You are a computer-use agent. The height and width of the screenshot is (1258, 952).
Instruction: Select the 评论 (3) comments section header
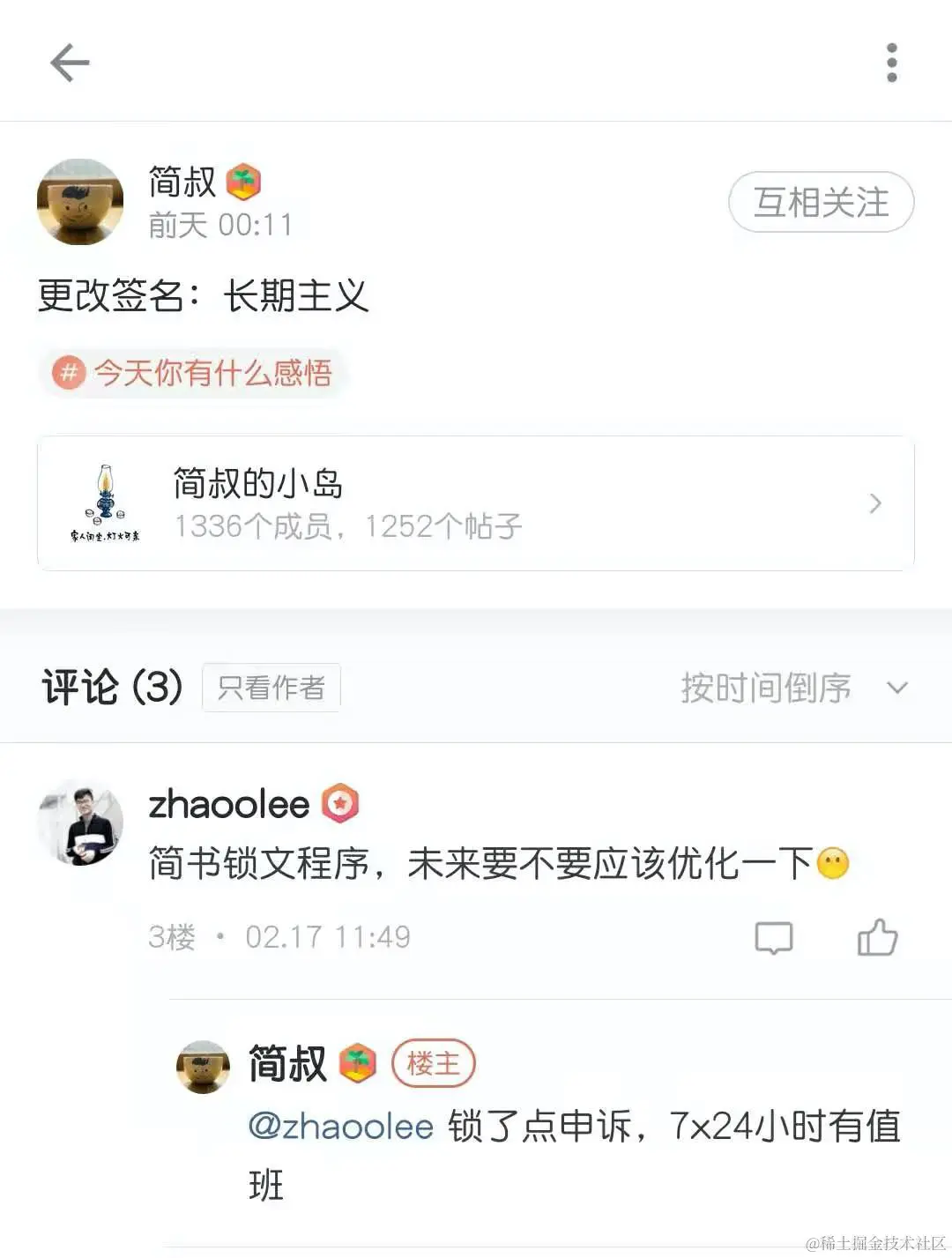tap(110, 687)
